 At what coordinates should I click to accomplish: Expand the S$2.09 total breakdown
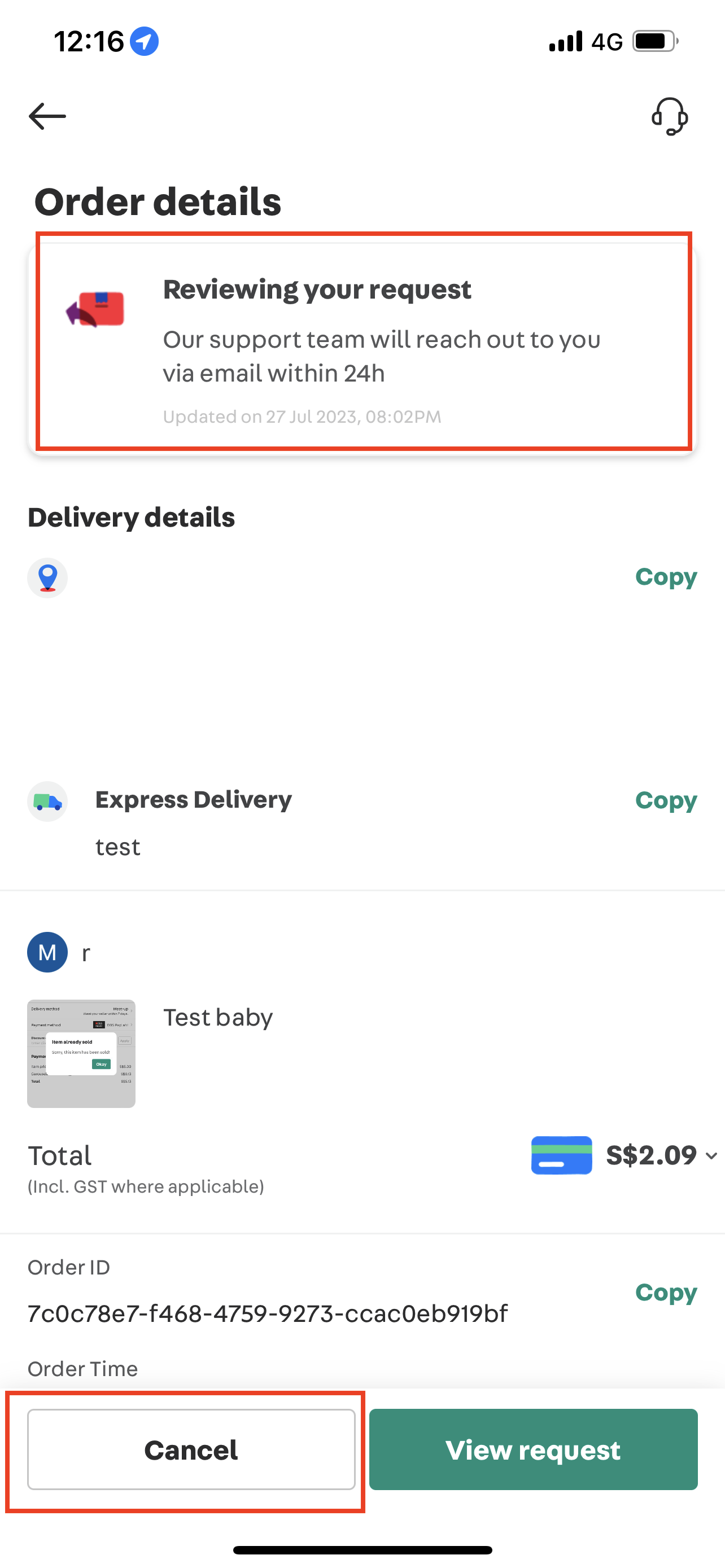(711, 1155)
